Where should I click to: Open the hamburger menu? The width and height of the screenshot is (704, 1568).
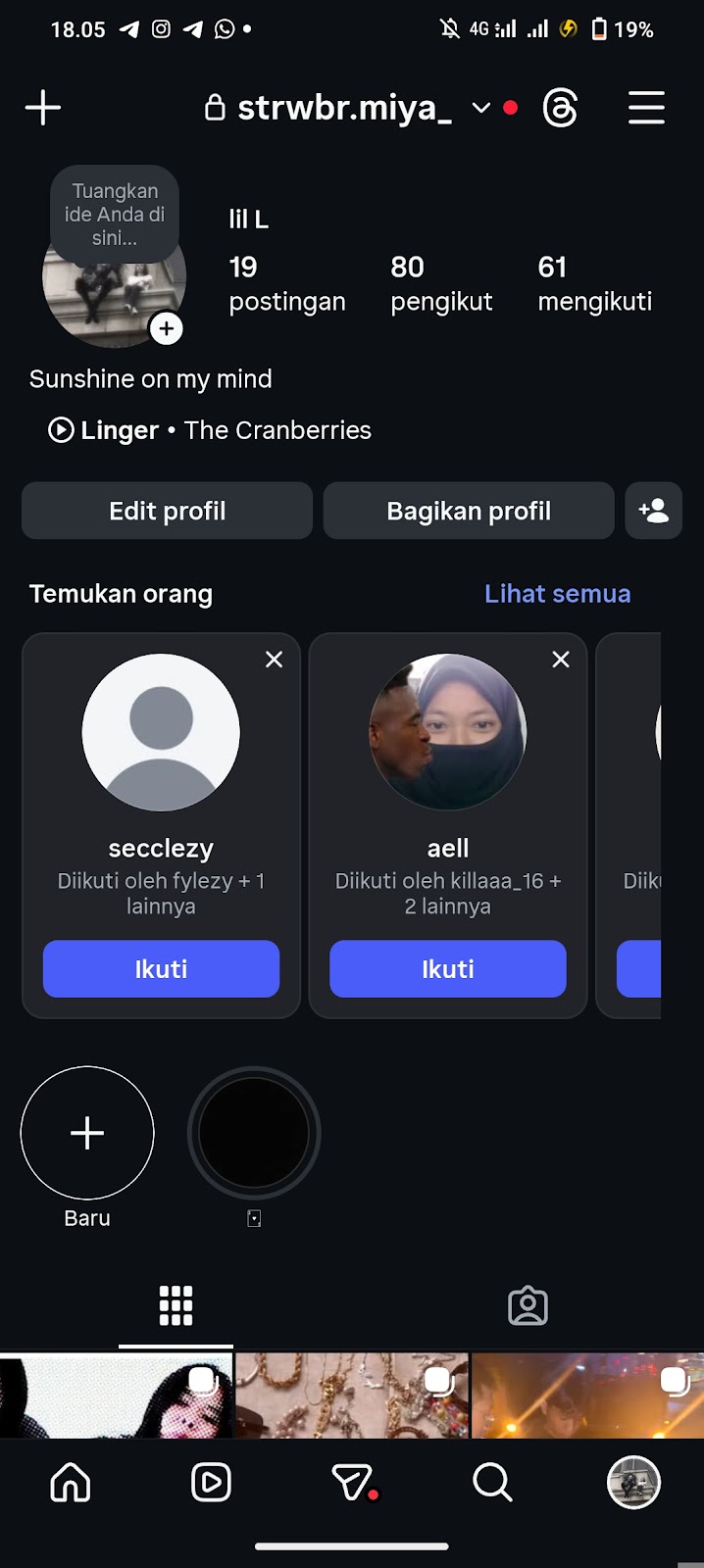pos(646,108)
